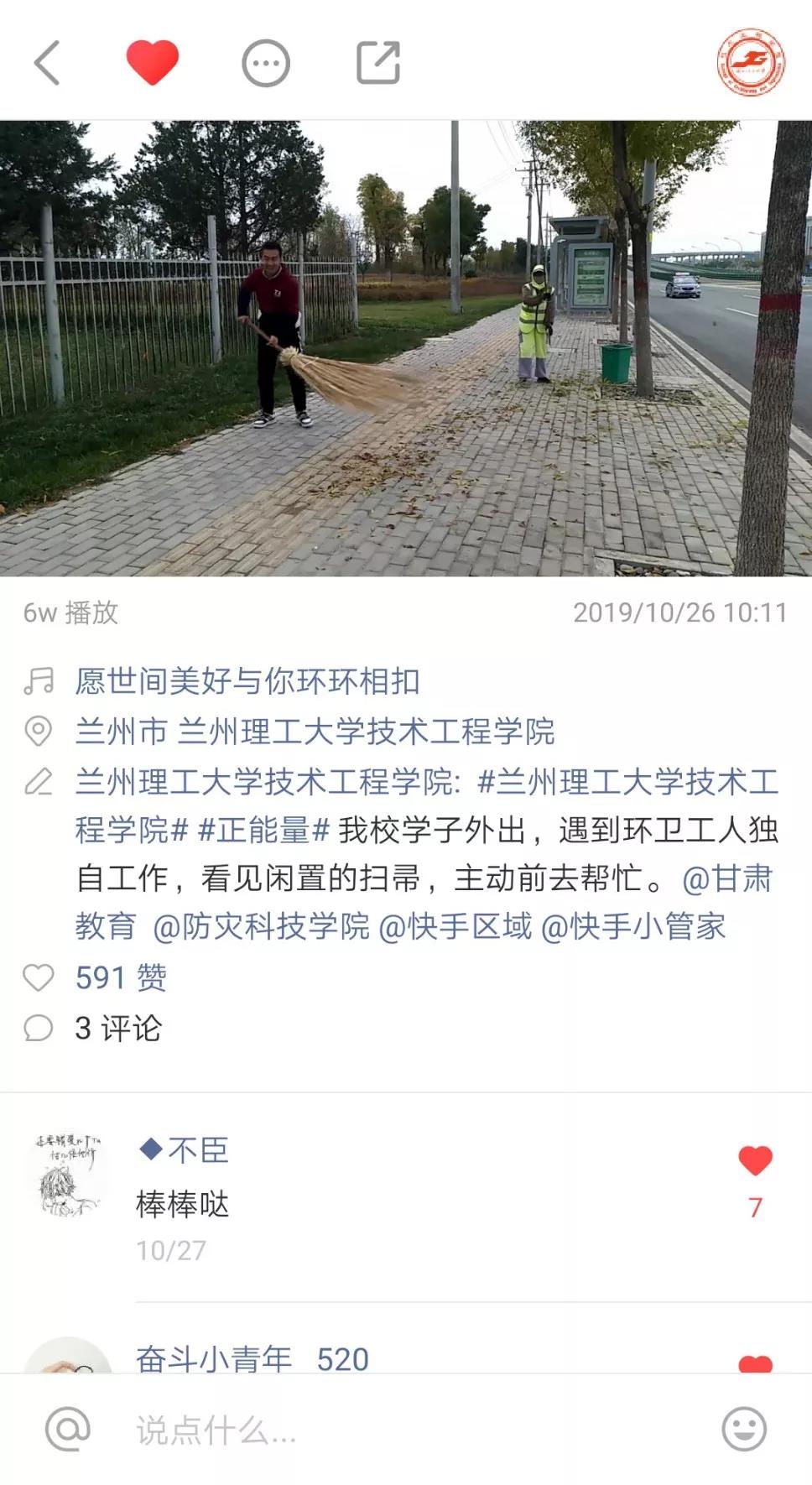Open the #正能量# hashtag
Viewport: 812px width, 1485px height.
[x=263, y=831]
